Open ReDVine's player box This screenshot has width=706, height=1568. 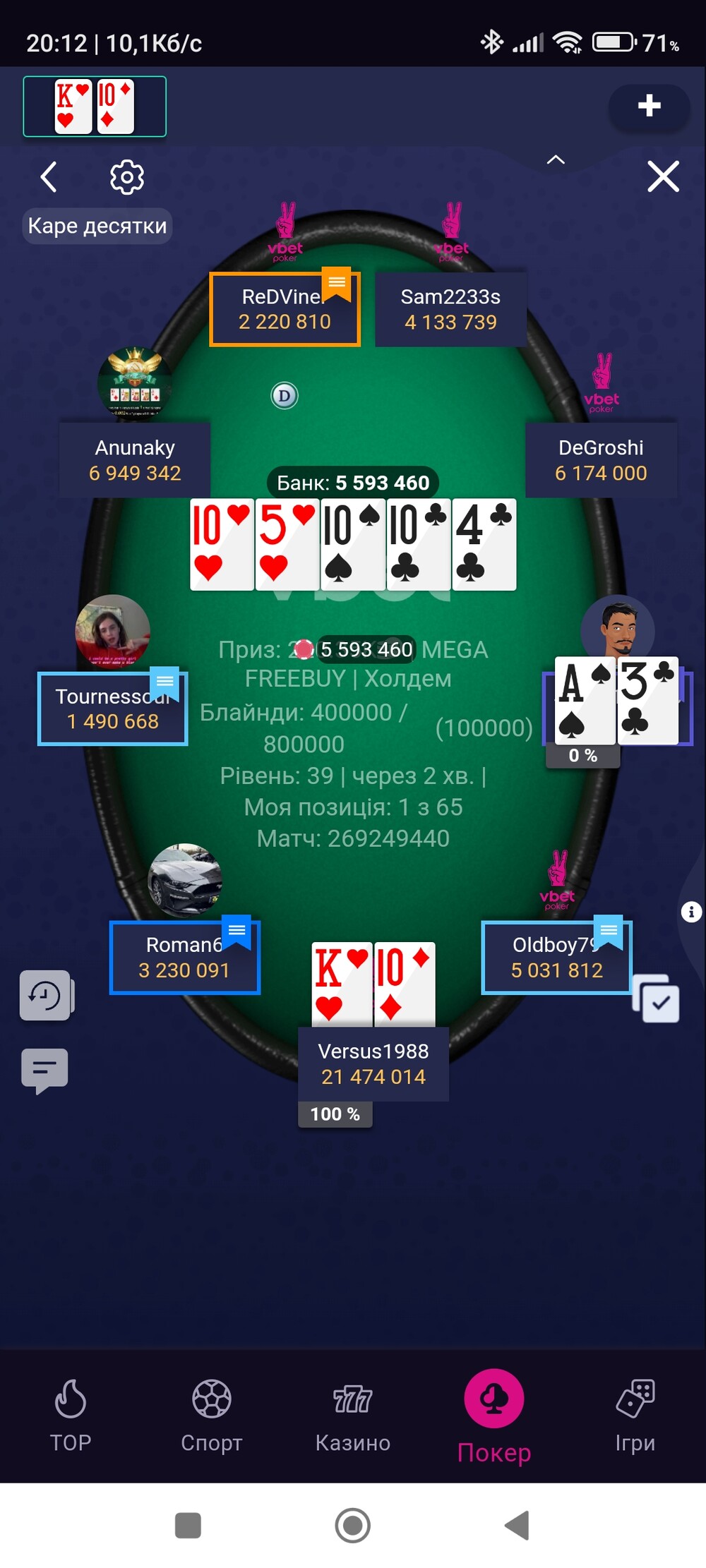pyautogui.click(x=285, y=309)
